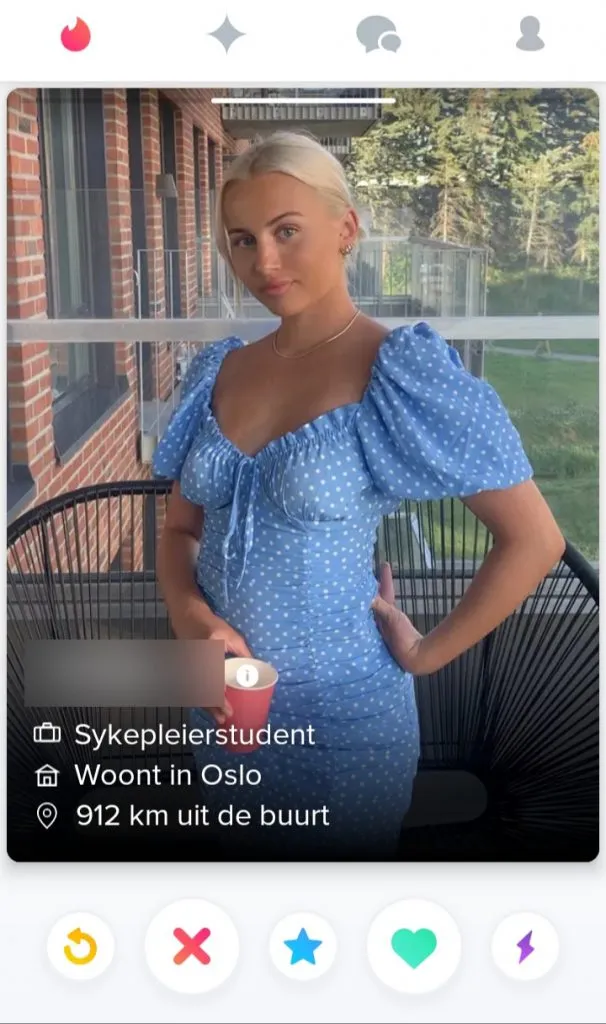Reject profile with the X button
606x1024 pixels.
[191, 946]
